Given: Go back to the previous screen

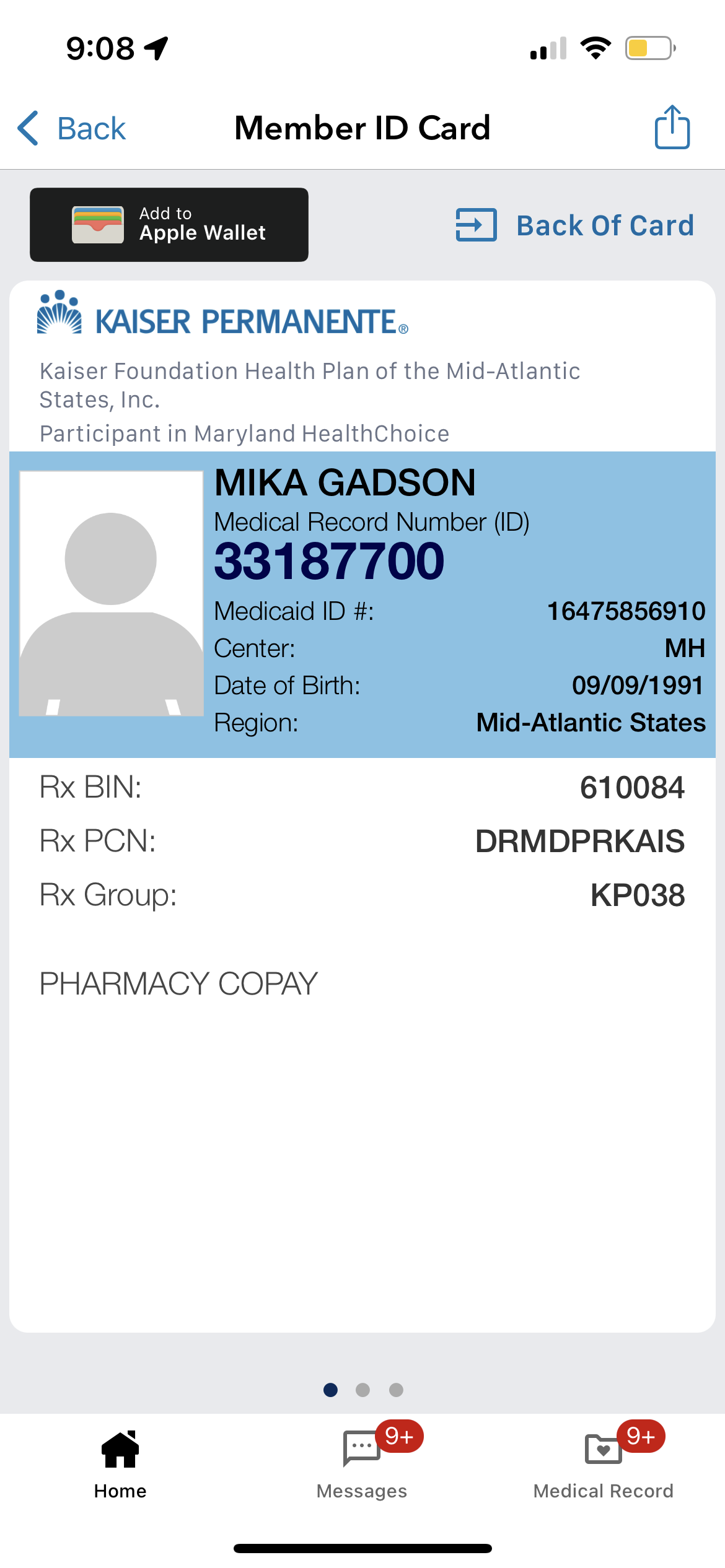Looking at the screenshot, I should [72, 128].
